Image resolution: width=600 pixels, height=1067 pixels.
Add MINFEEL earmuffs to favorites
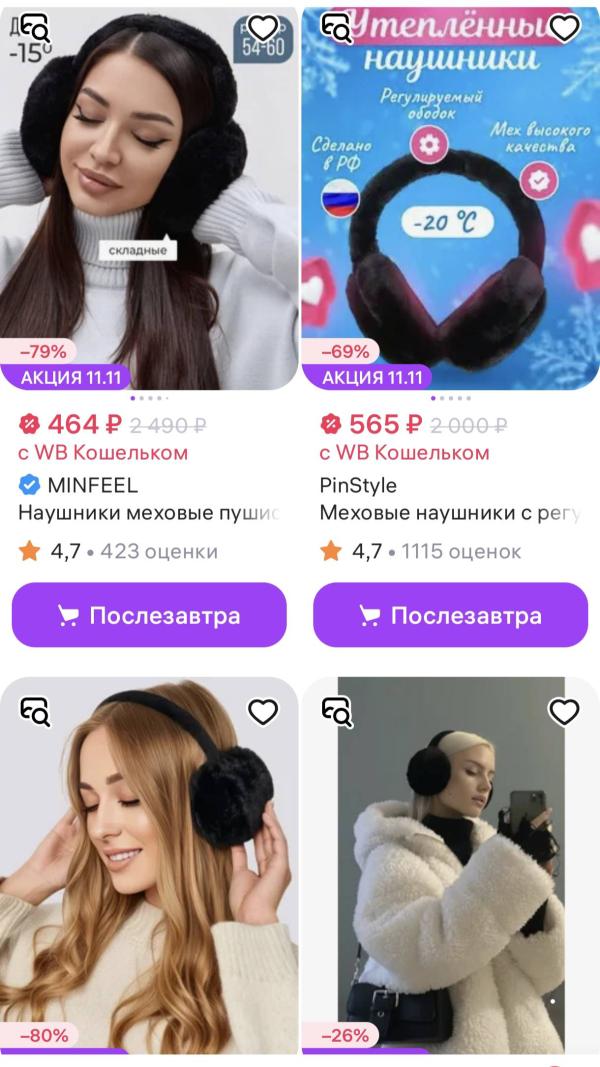tap(263, 29)
